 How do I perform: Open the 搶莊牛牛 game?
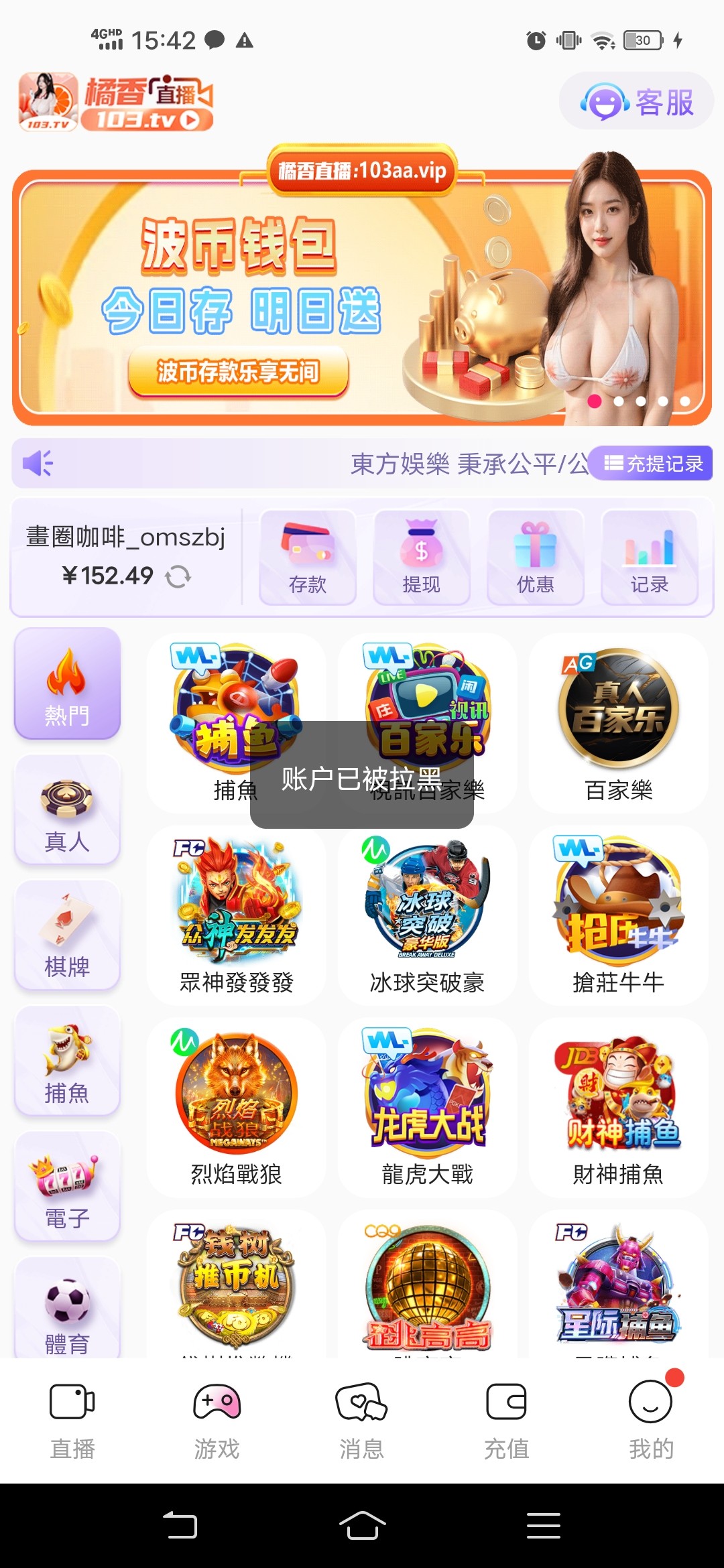618,915
